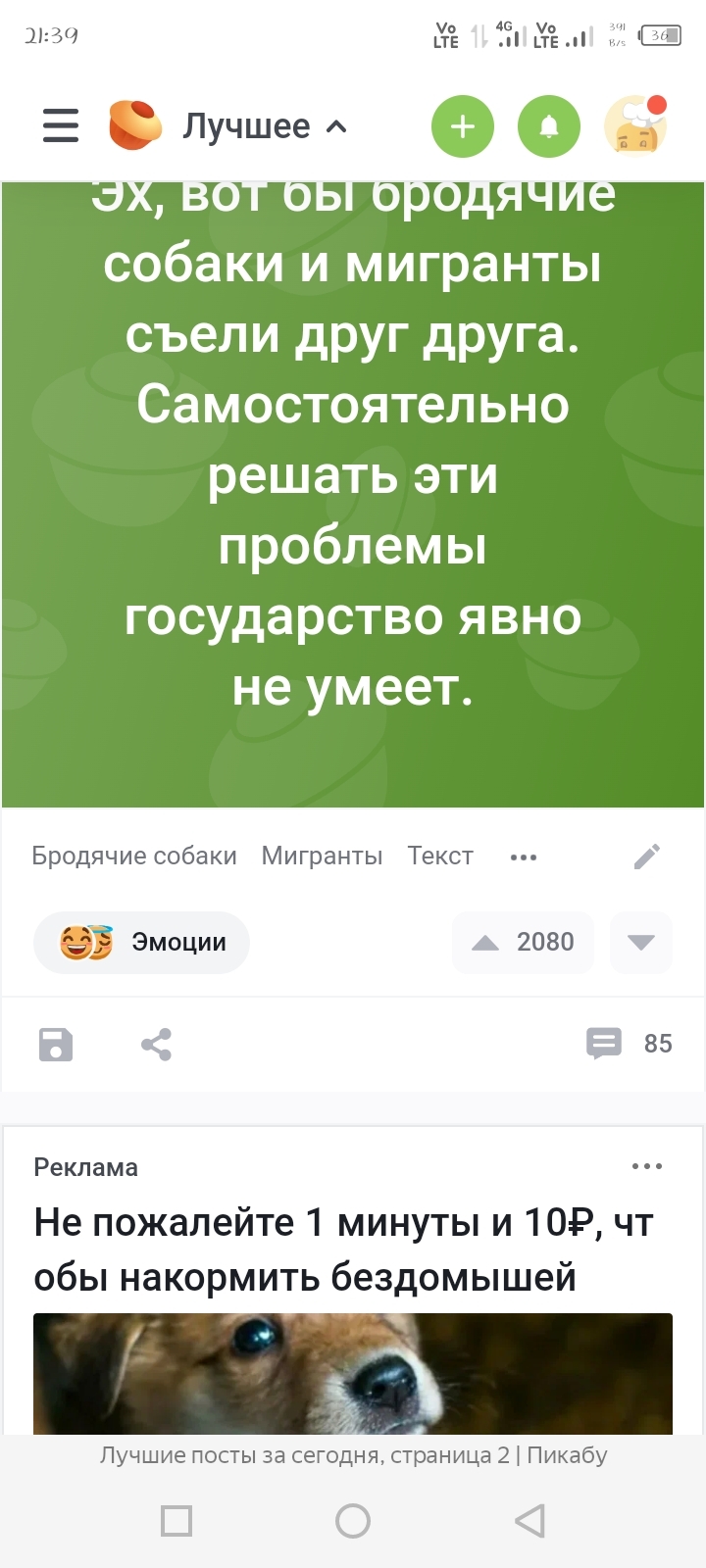Open the 85 comments of the post
The width and height of the screenshot is (706, 1568).
628,1044
